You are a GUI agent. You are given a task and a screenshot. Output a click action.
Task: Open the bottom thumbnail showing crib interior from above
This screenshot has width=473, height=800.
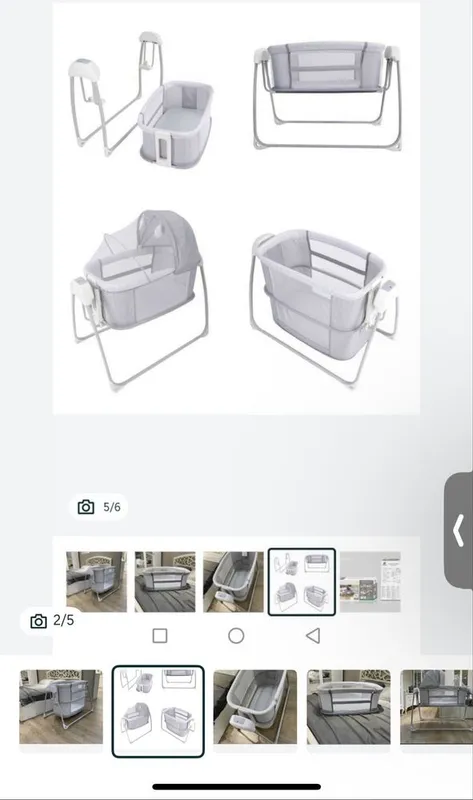pos(255,707)
